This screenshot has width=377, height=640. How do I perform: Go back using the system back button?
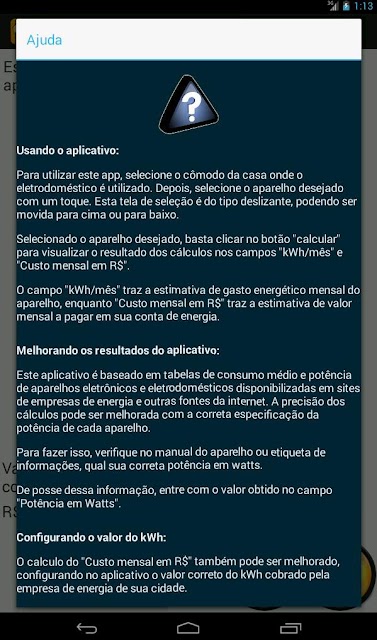[87, 627]
